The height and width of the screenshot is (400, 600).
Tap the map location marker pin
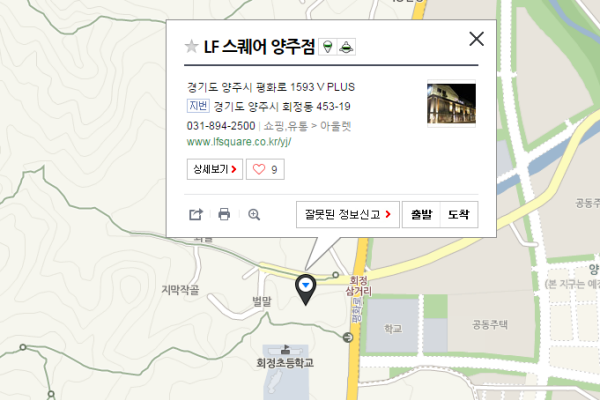click(x=306, y=288)
